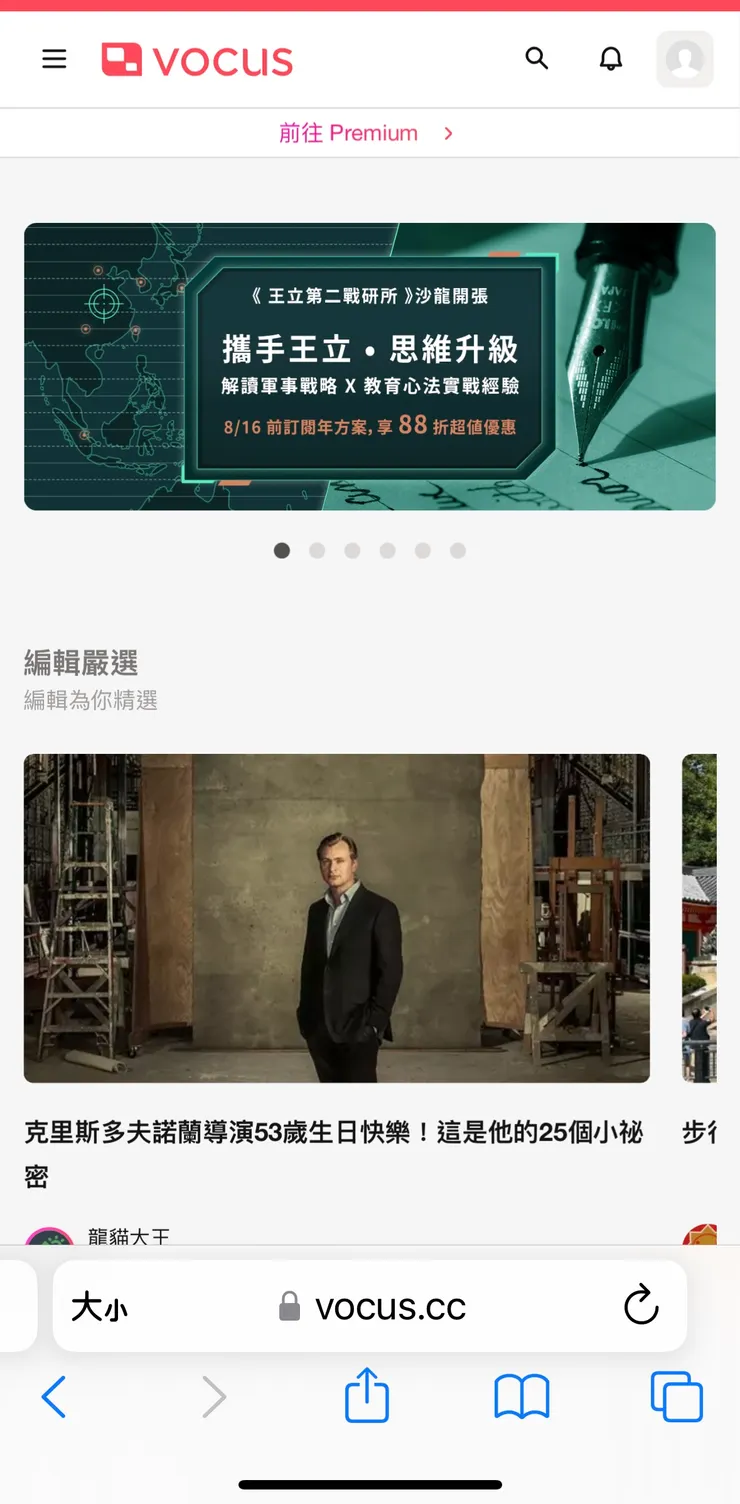Viewport: 740px width, 1504px height.
Task: Click the vocus logo
Action: tap(198, 59)
